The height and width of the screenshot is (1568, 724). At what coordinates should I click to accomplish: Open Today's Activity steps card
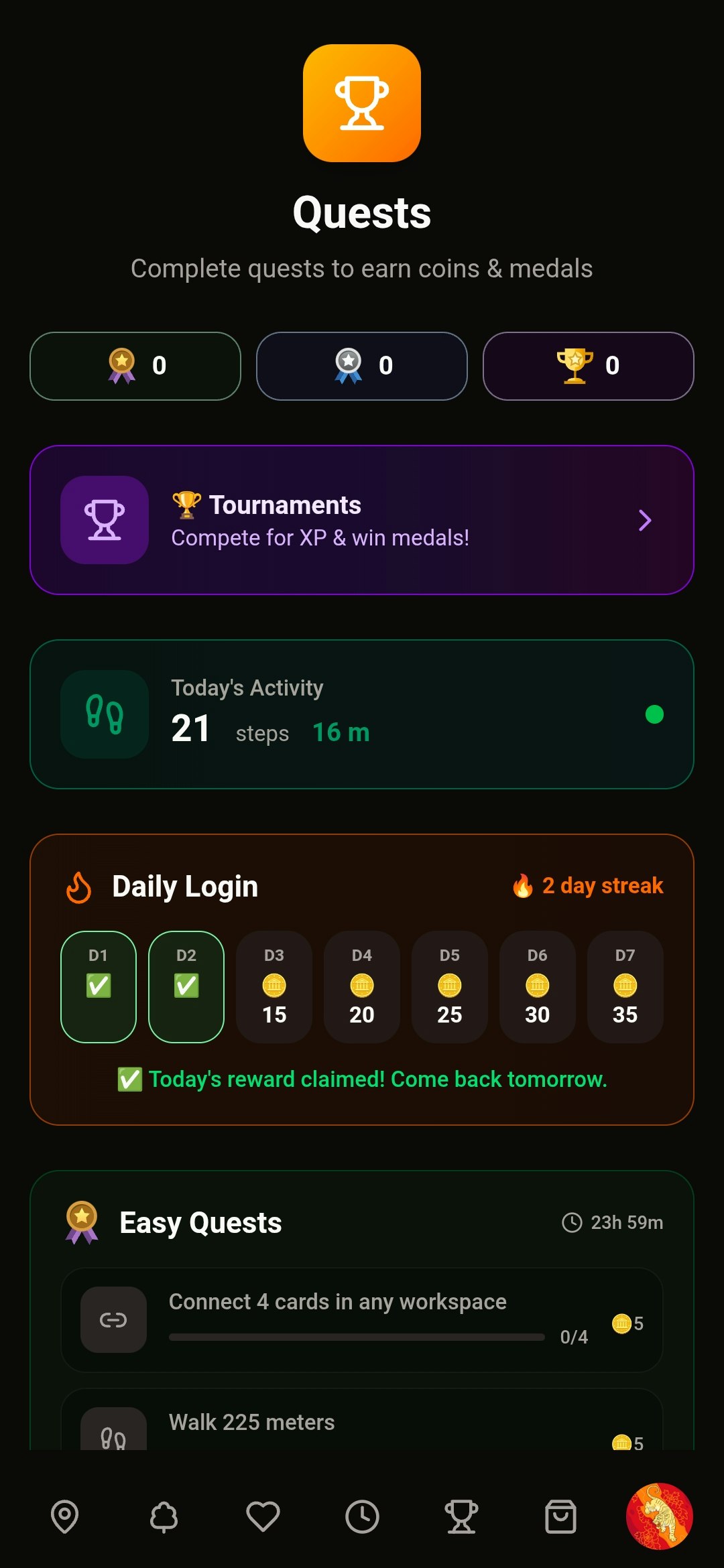coord(362,714)
